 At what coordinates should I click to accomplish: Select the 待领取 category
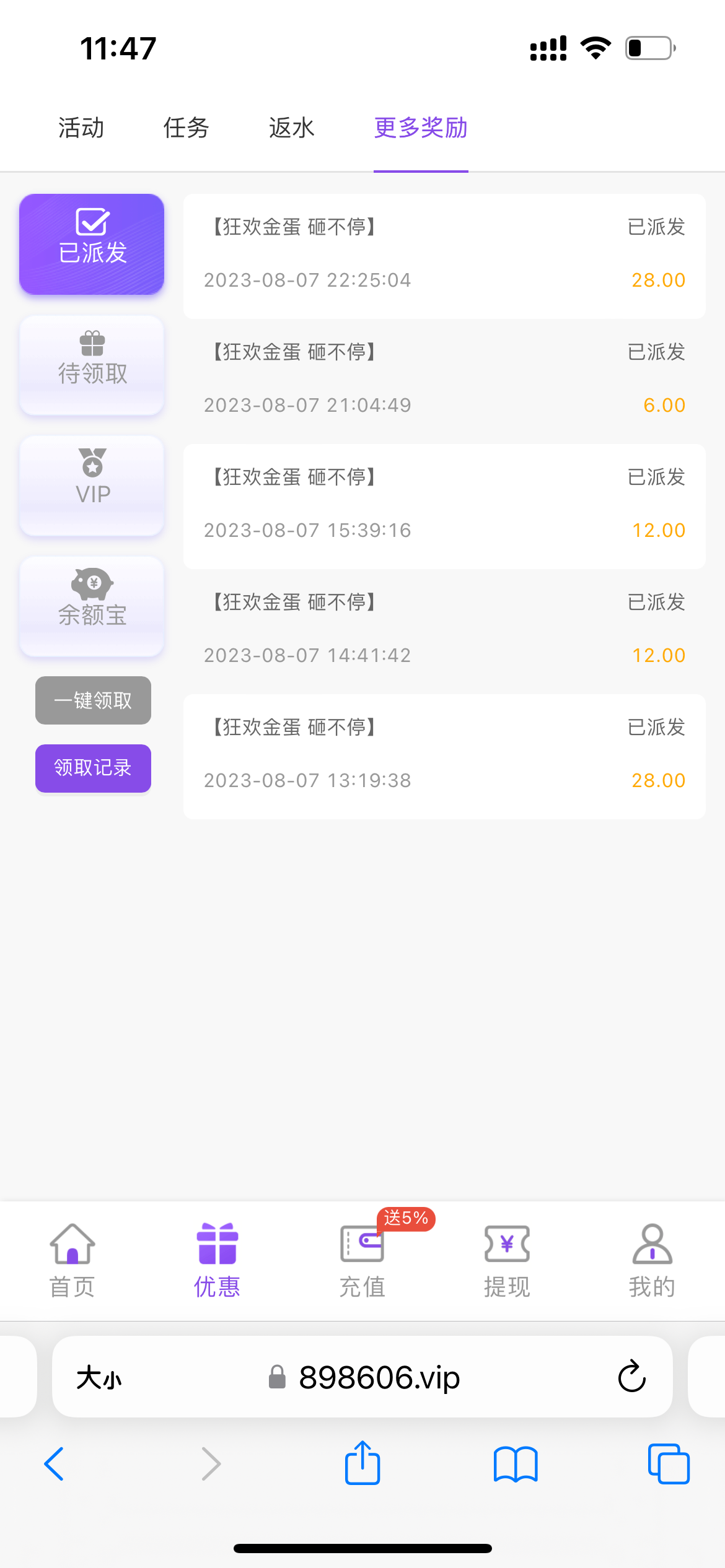click(92, 364)
